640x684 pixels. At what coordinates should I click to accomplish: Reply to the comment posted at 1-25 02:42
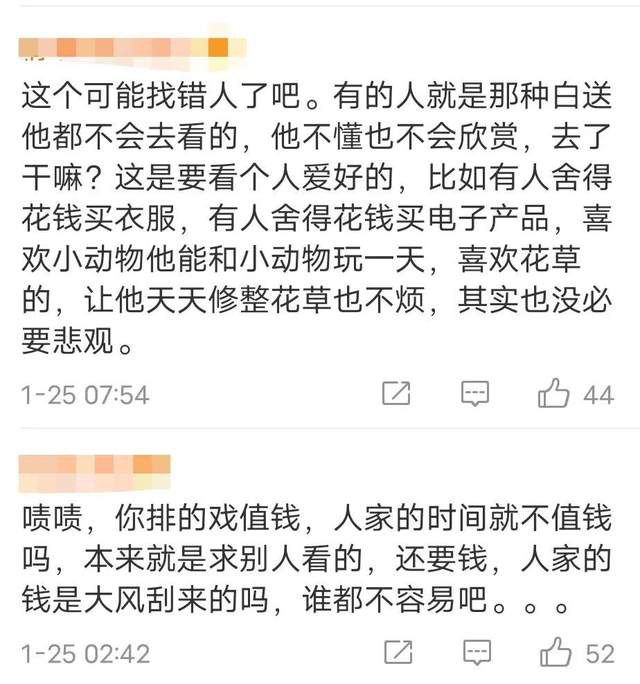[475, 654]
